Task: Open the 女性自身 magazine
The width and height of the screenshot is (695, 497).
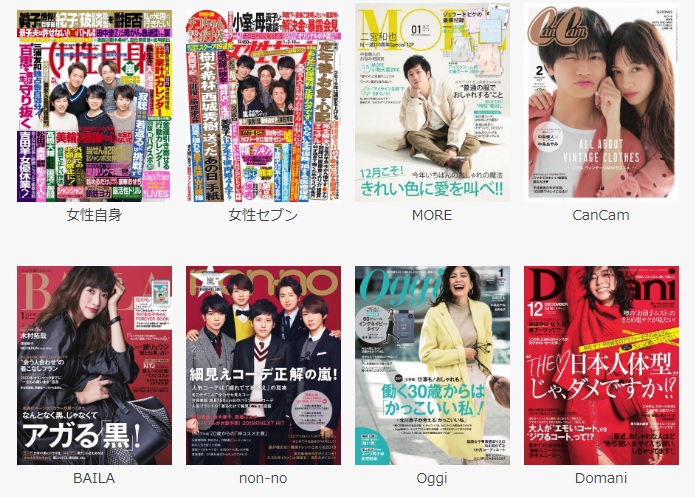Action: (94, 104)
